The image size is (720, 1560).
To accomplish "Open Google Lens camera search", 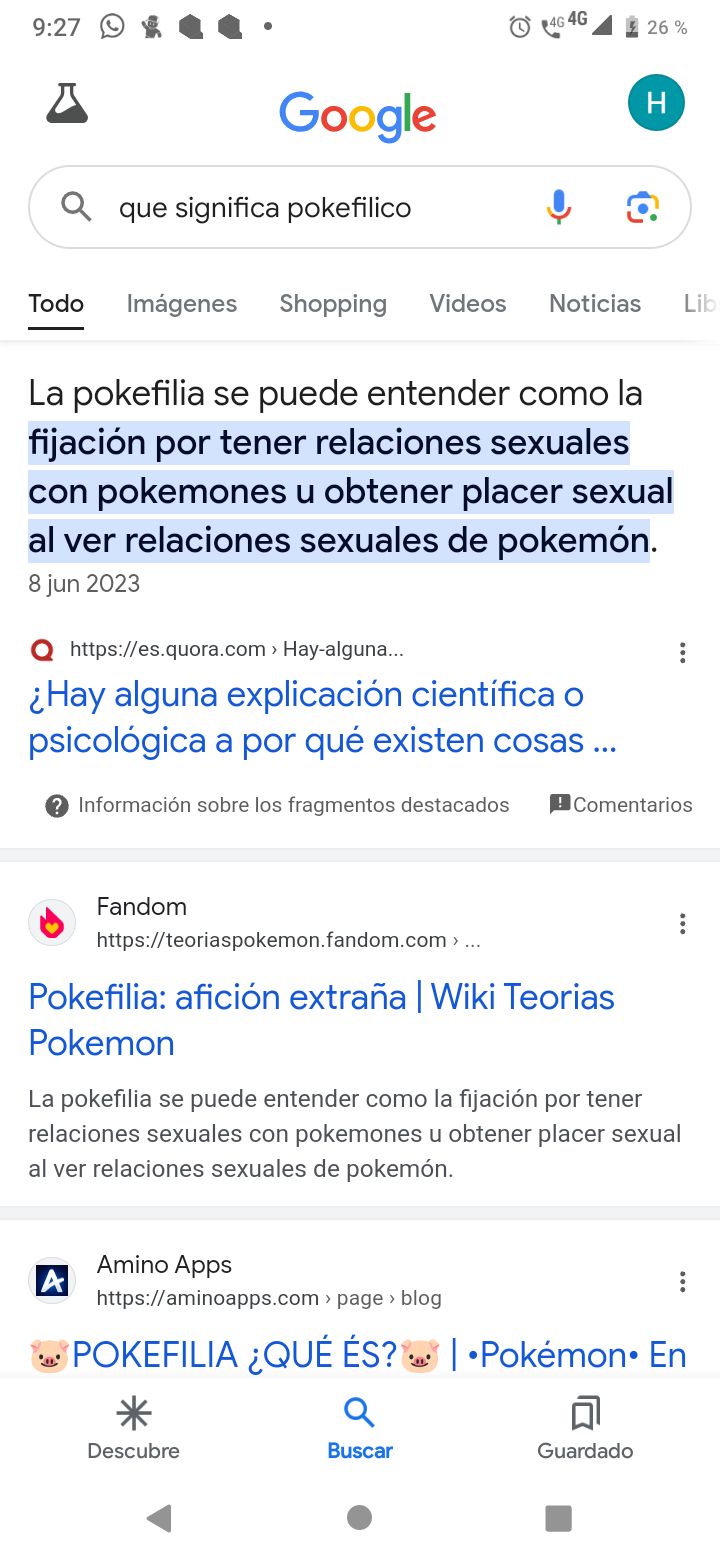I will pyautogui.click(x=643, y=207).
